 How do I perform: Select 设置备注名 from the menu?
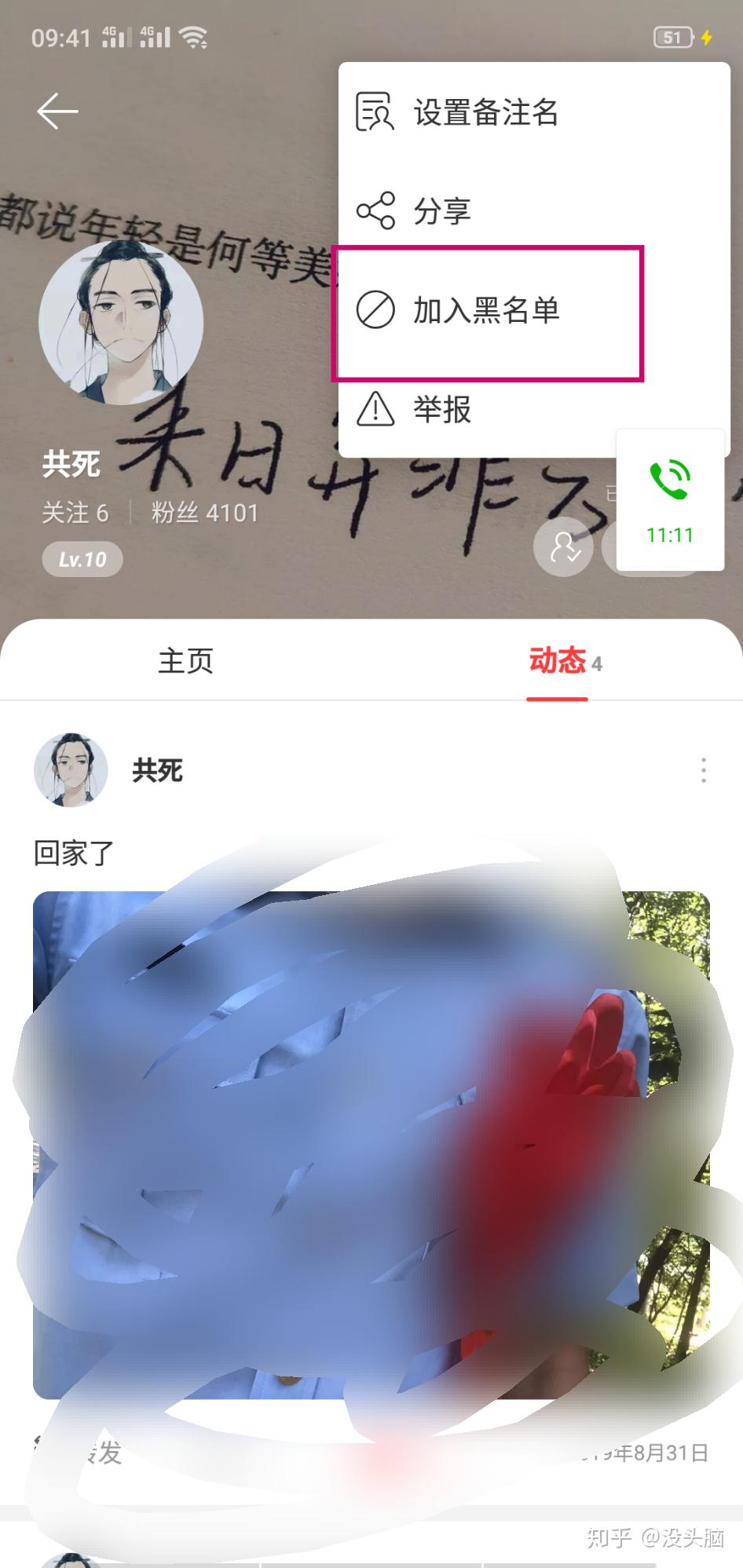click(534, 112)
